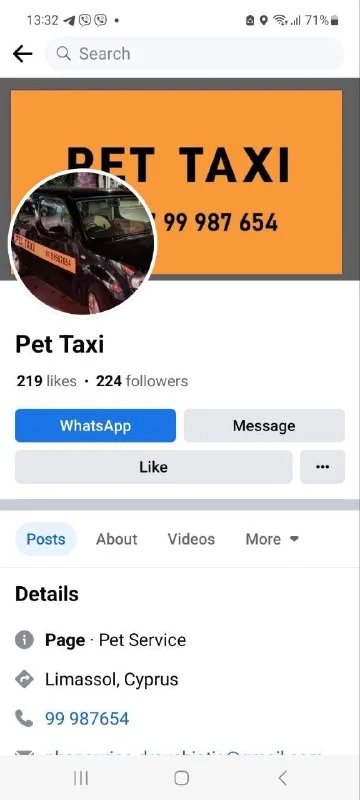Tap the system home button
Viewport: 360px width, 800px height.
pos(181,778)
